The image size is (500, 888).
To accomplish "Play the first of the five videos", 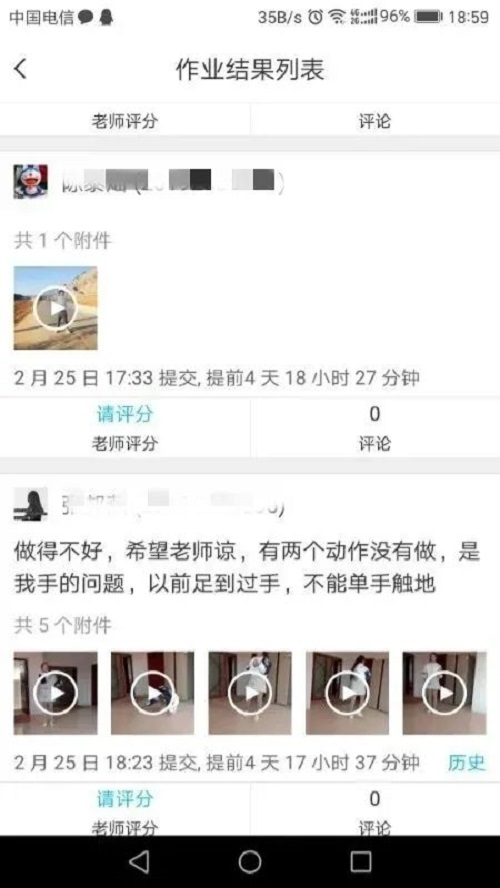I will pyautogui.click(x=55, y=693).
